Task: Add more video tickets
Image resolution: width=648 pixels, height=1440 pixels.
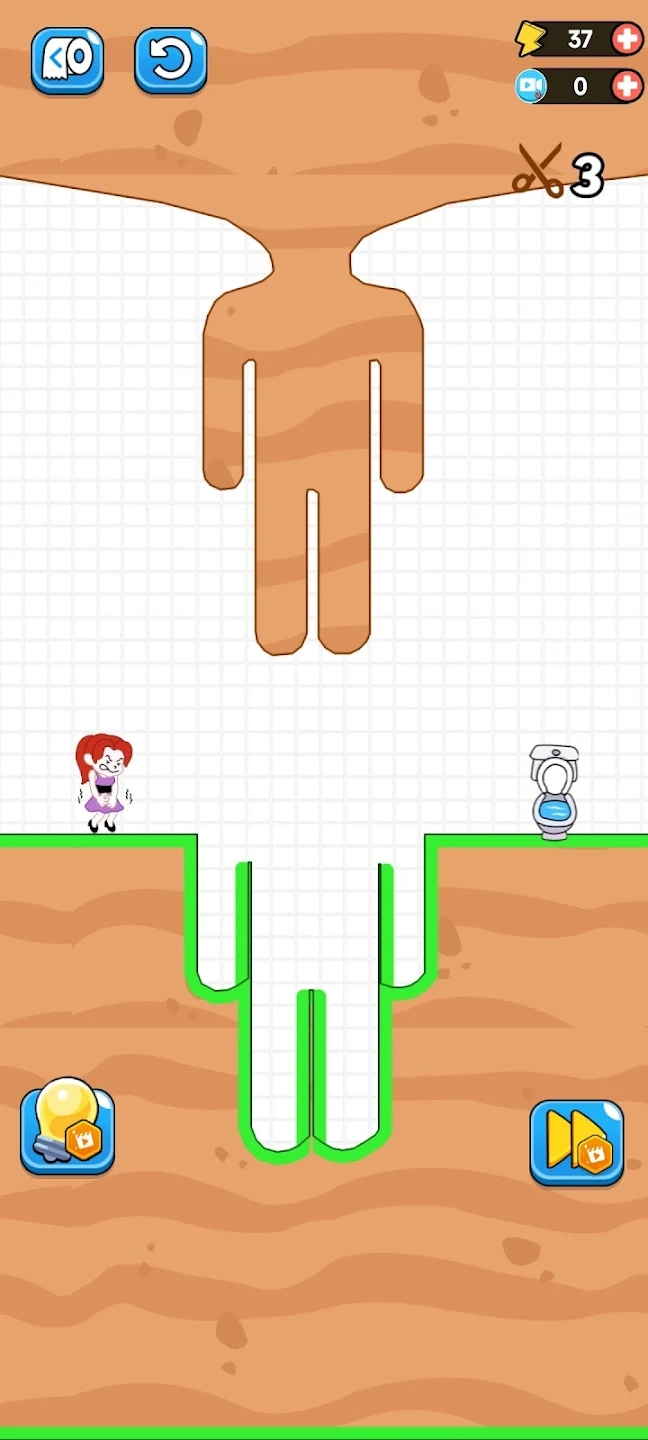Action: pyautogui.click(x=627, y=86)
